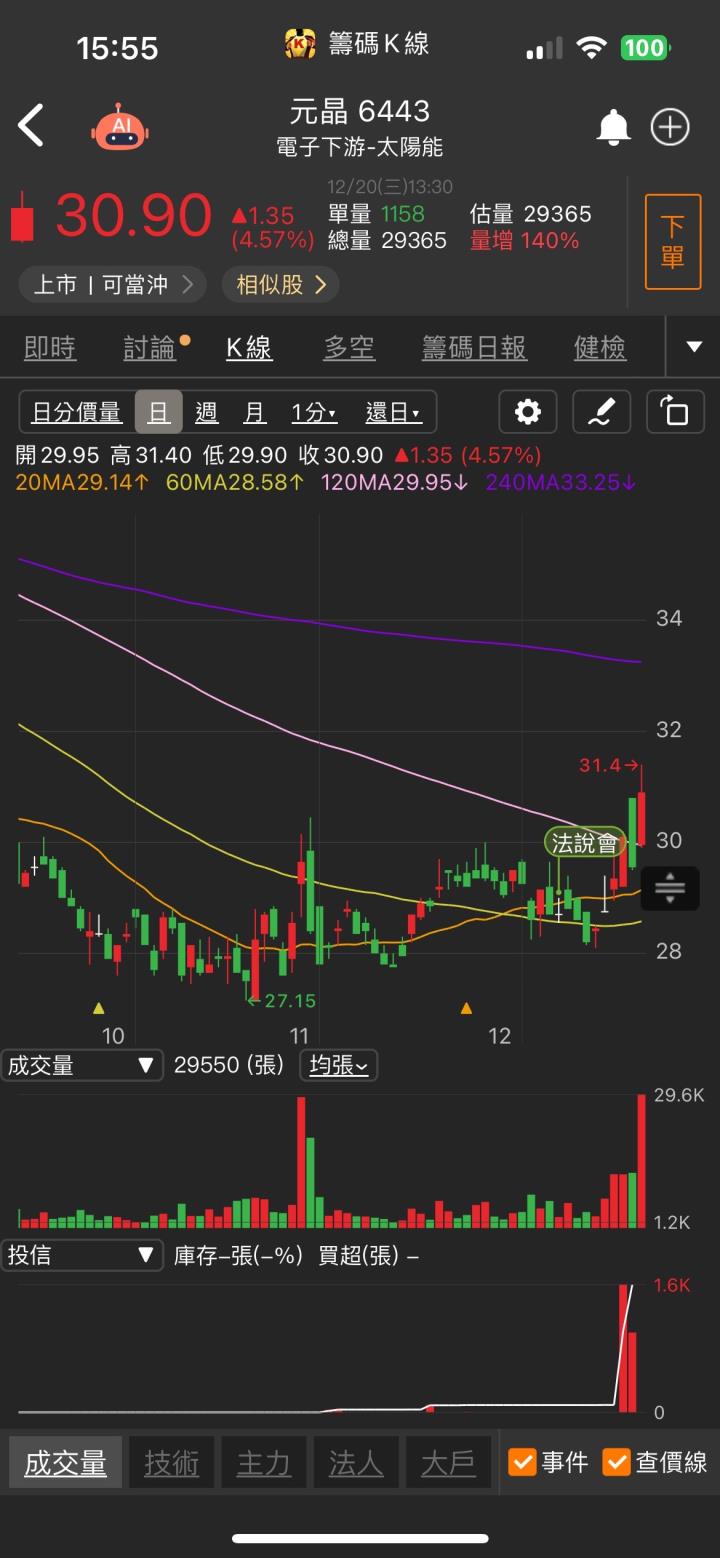Click the chart panel resize handle icon
Screen dimensions: 720x1558
pyautogui.click(x=670, y=888)
